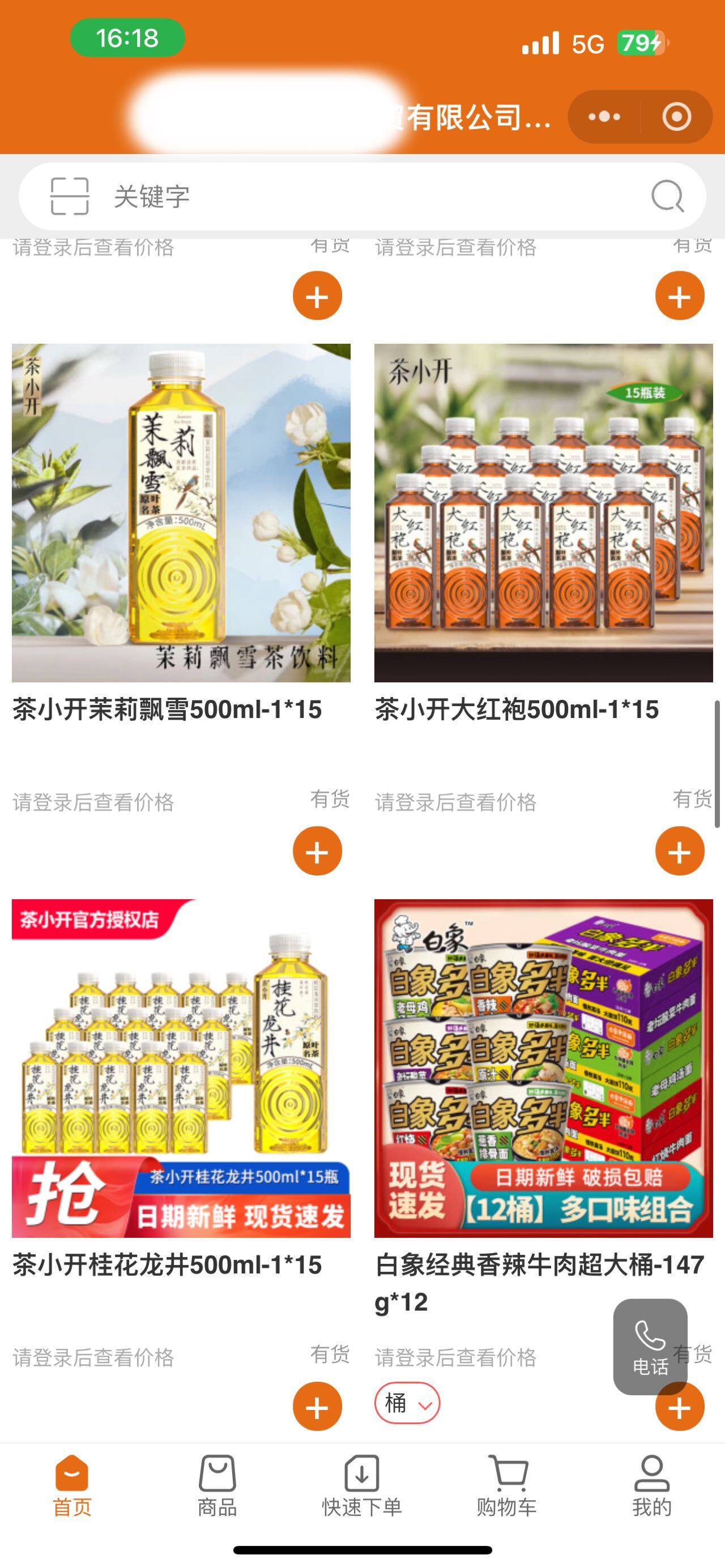This screenshot has height=1568, width=725.
Task: Open the mini program more options menu
Action: tap(604, 117)
